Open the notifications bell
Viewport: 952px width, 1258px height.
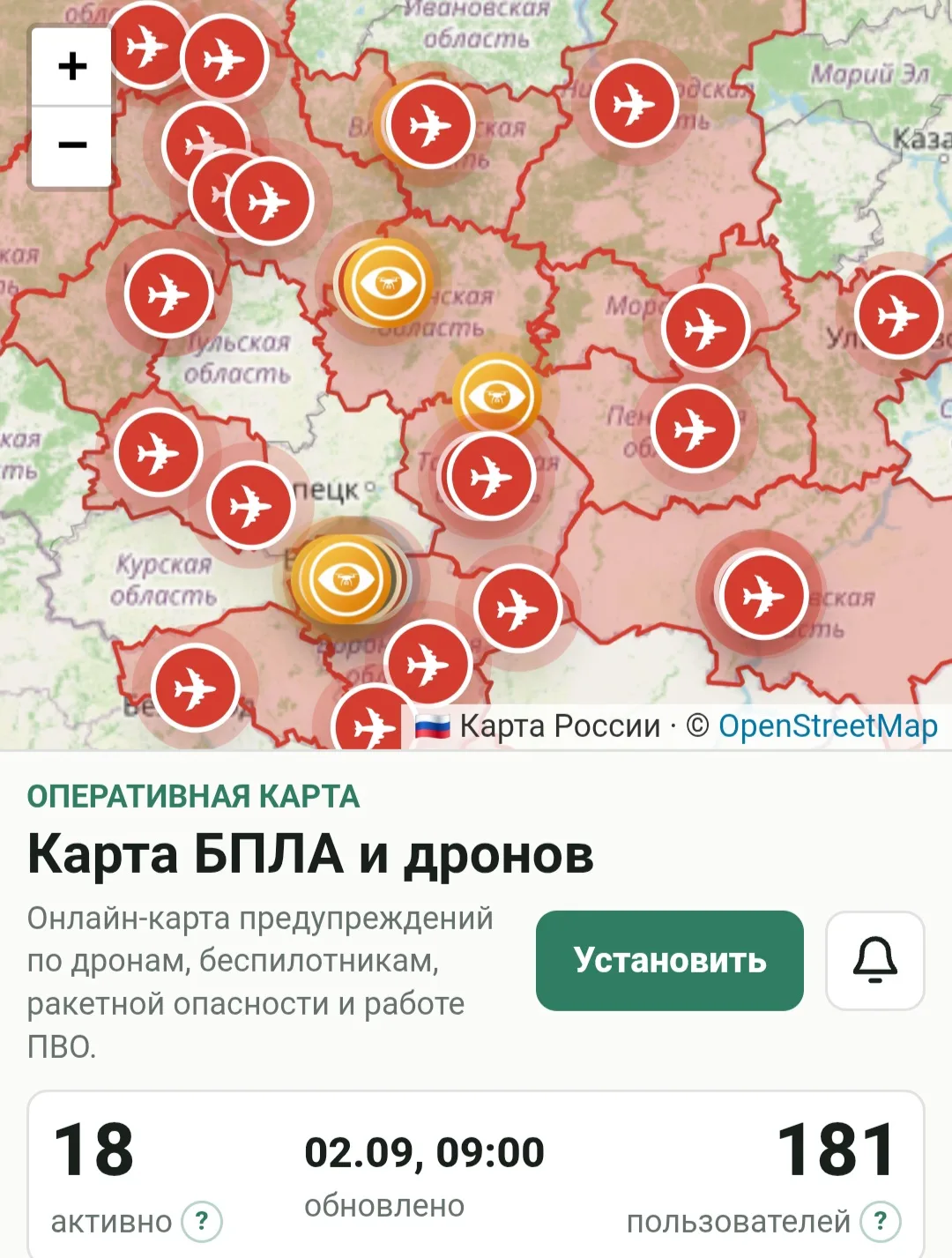(874, 960)
